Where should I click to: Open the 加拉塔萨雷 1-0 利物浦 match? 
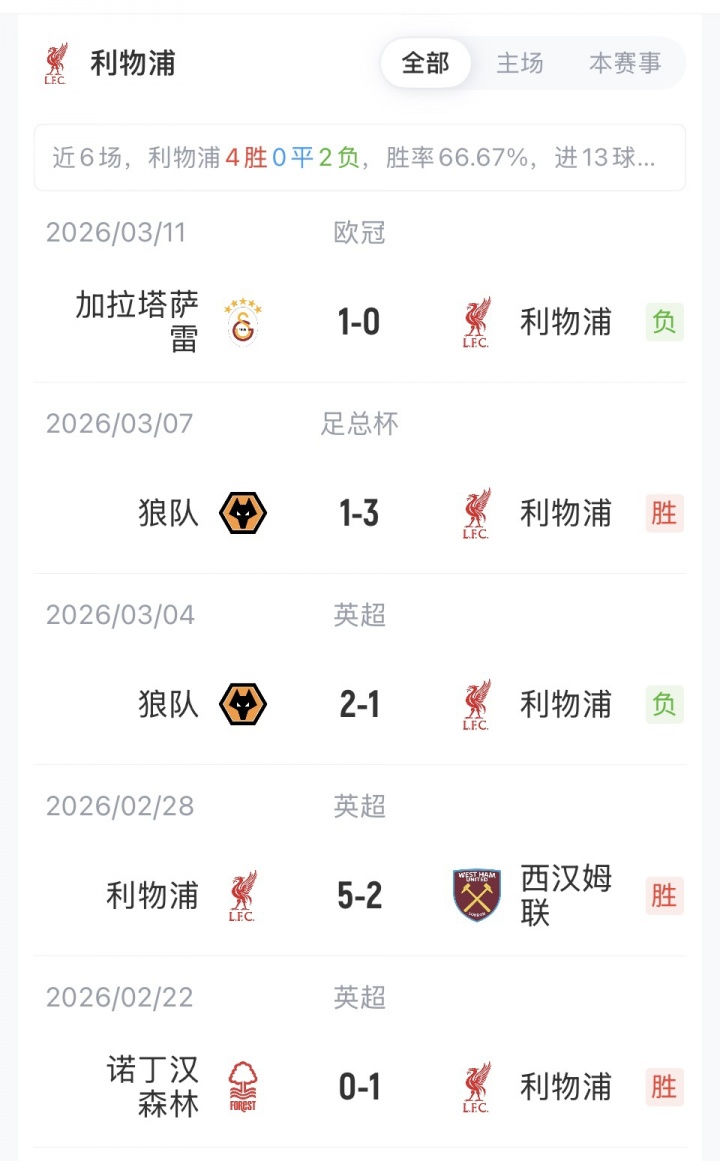pyautogui.click(x=359, y=322)
